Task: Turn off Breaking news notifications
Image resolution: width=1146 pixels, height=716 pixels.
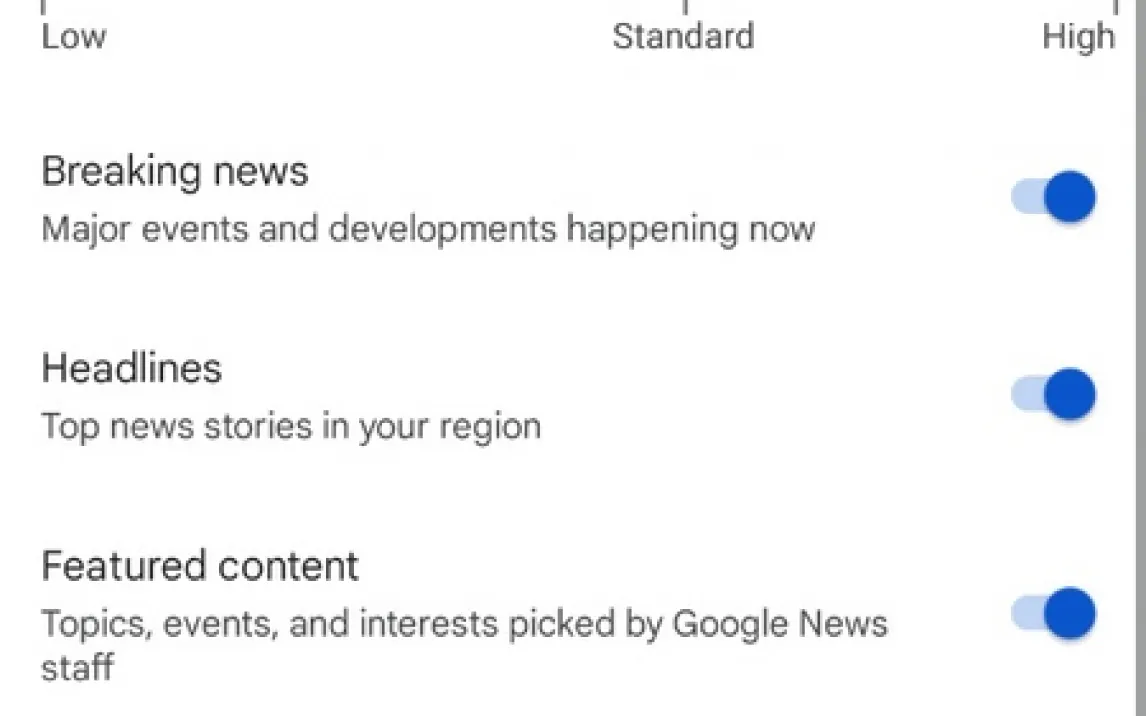Action: (x=1055, y=197)
